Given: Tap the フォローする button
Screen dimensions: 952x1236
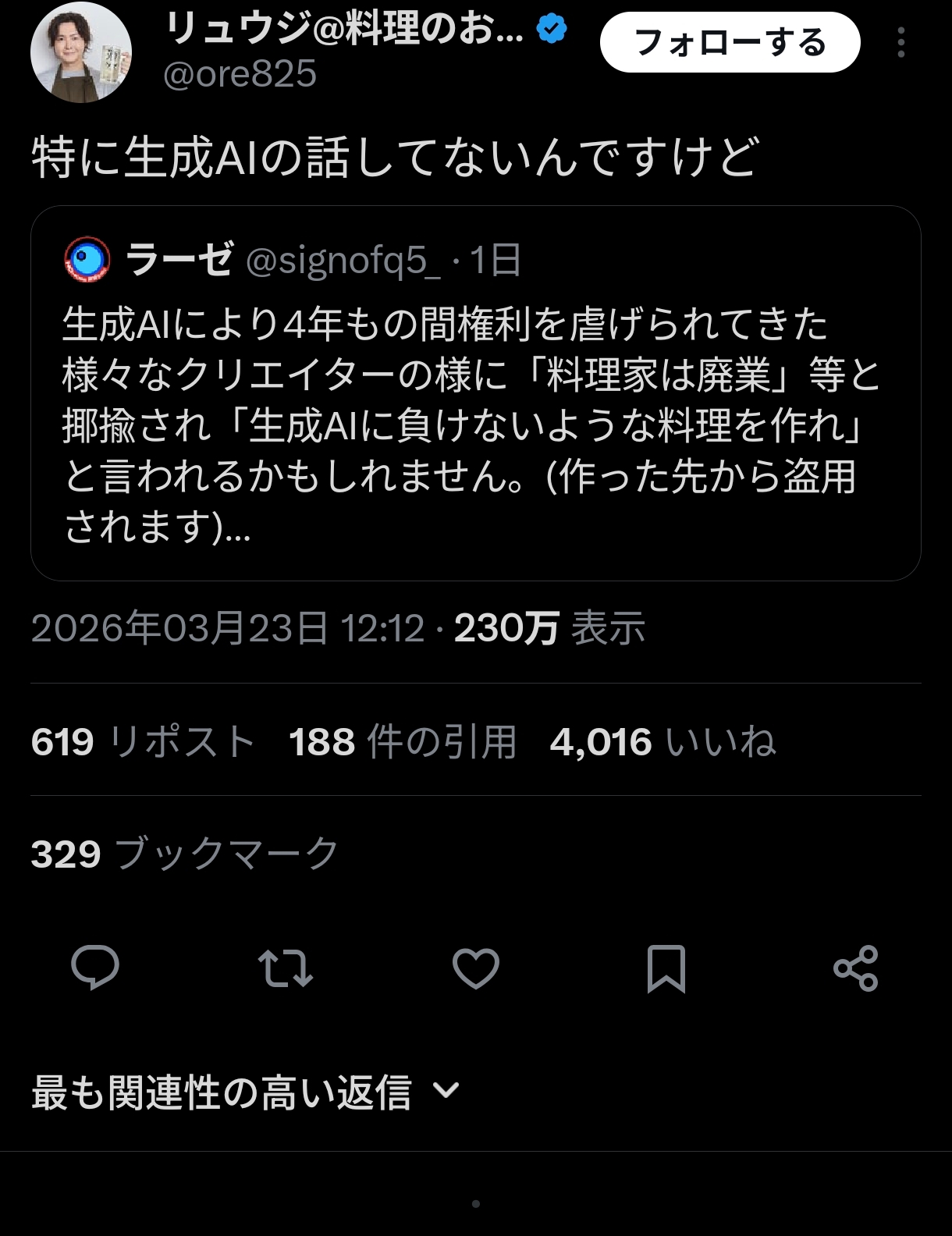Looking at the screenshot, I should [730, 44].
